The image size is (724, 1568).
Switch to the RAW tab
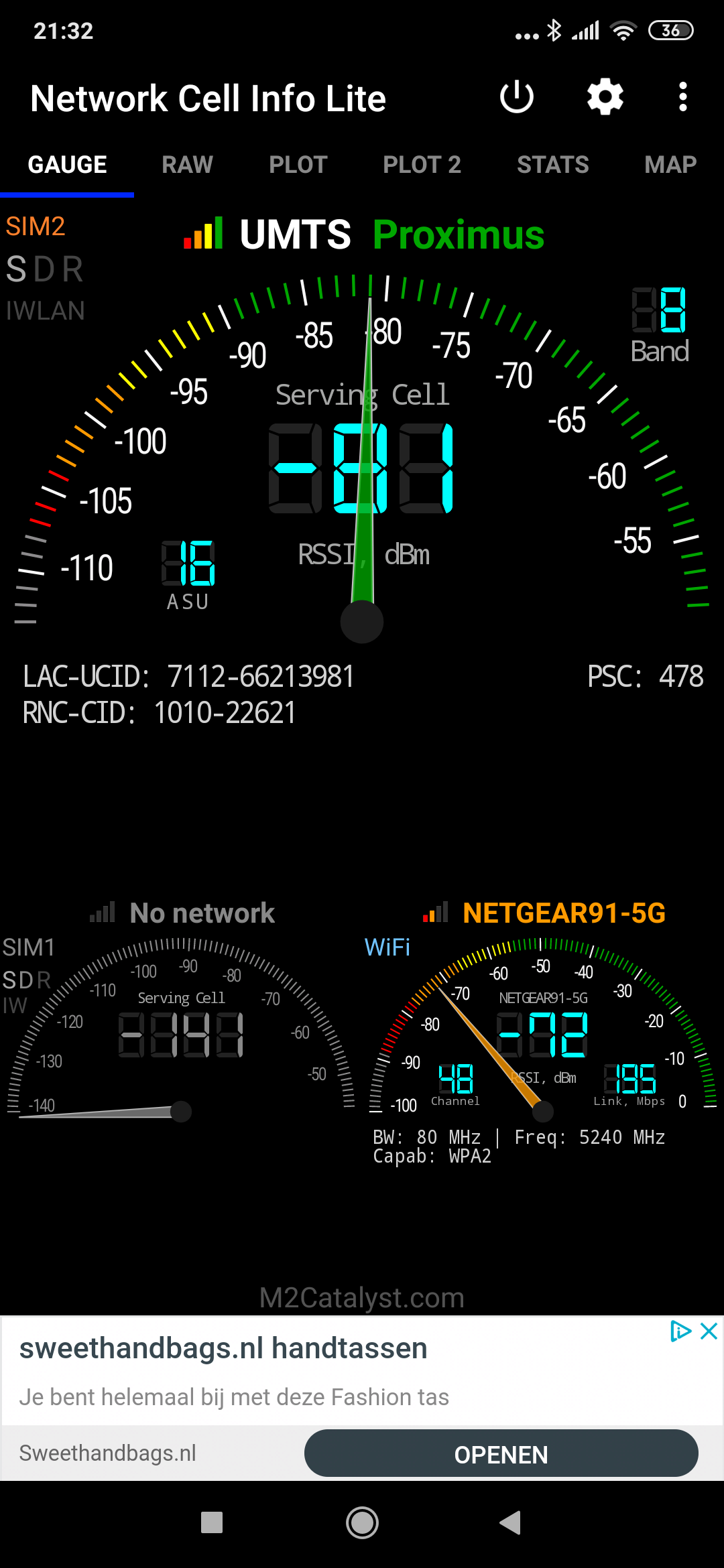(187, 165)
